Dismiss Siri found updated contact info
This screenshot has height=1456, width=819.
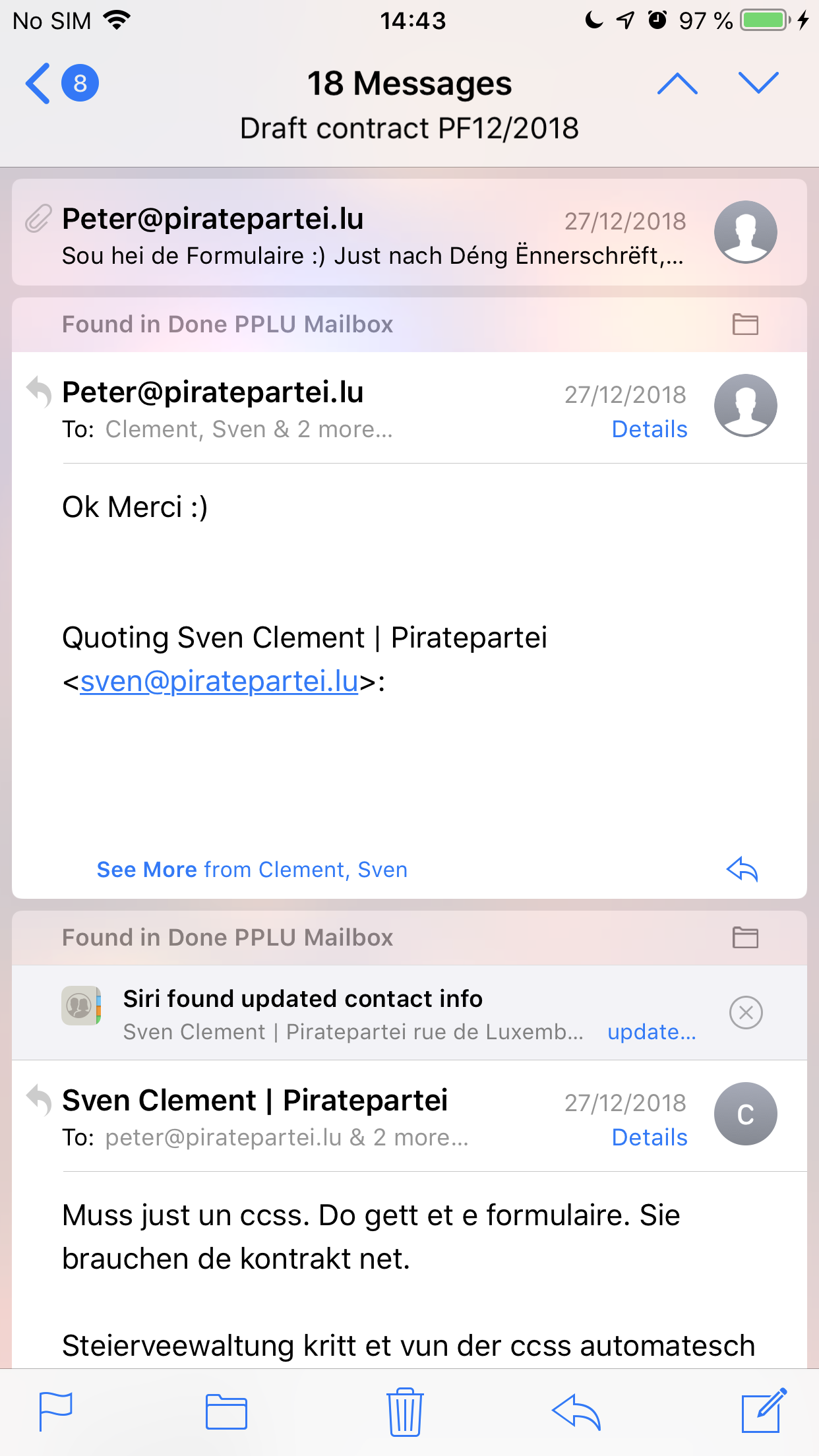tap(746, 1013)
